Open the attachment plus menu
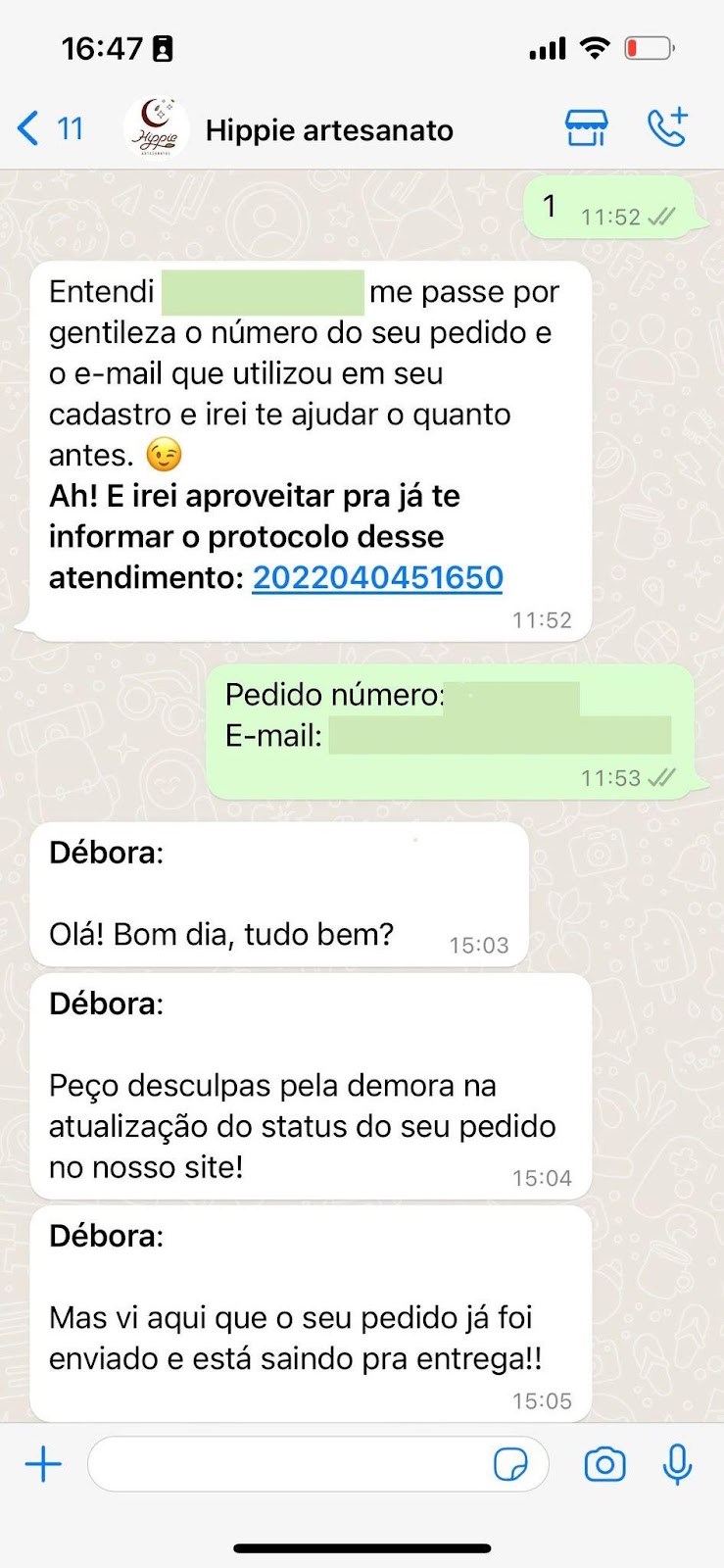 click(43, 1465)
